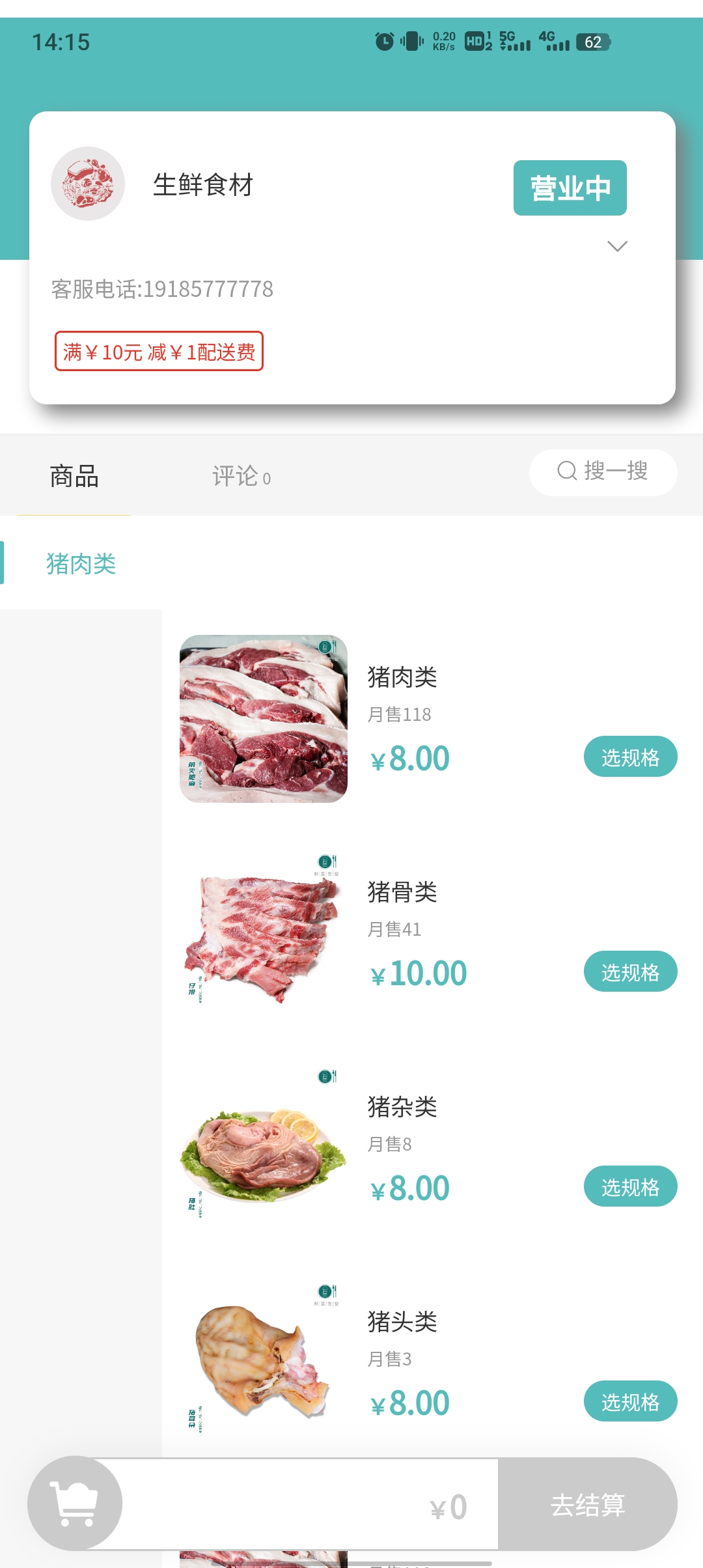703x1568 pixels.
Task: Tap the 生鲜食材 store logo
Action: click(88, 184)
